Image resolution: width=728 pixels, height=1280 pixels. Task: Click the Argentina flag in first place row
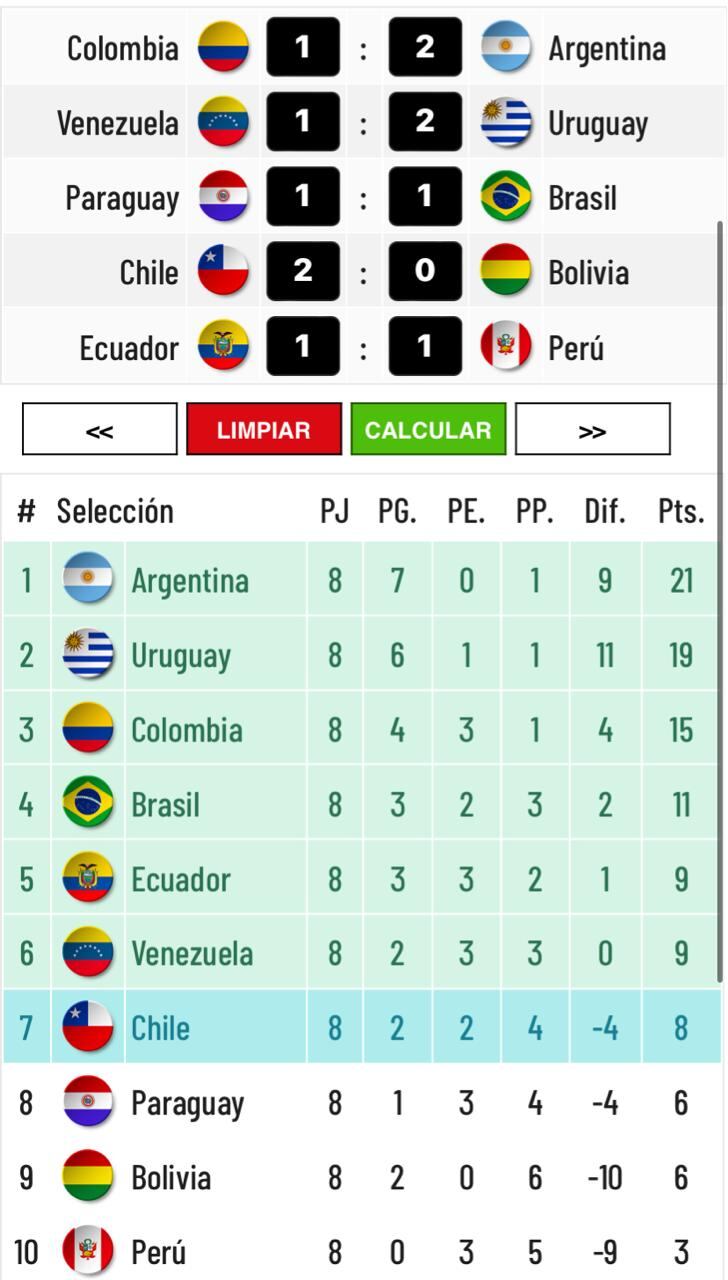(85, 580)
